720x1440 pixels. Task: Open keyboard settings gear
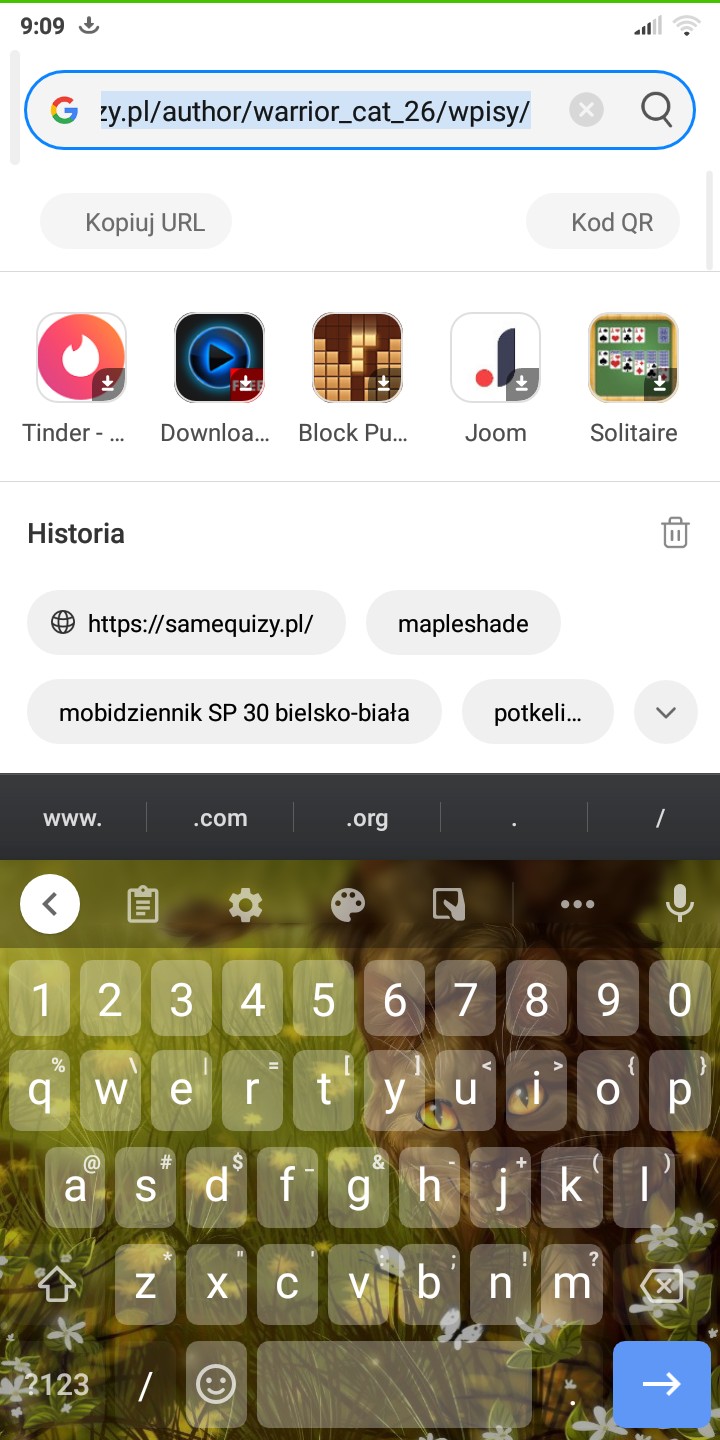pyautogui.click(x=245, y=905)
